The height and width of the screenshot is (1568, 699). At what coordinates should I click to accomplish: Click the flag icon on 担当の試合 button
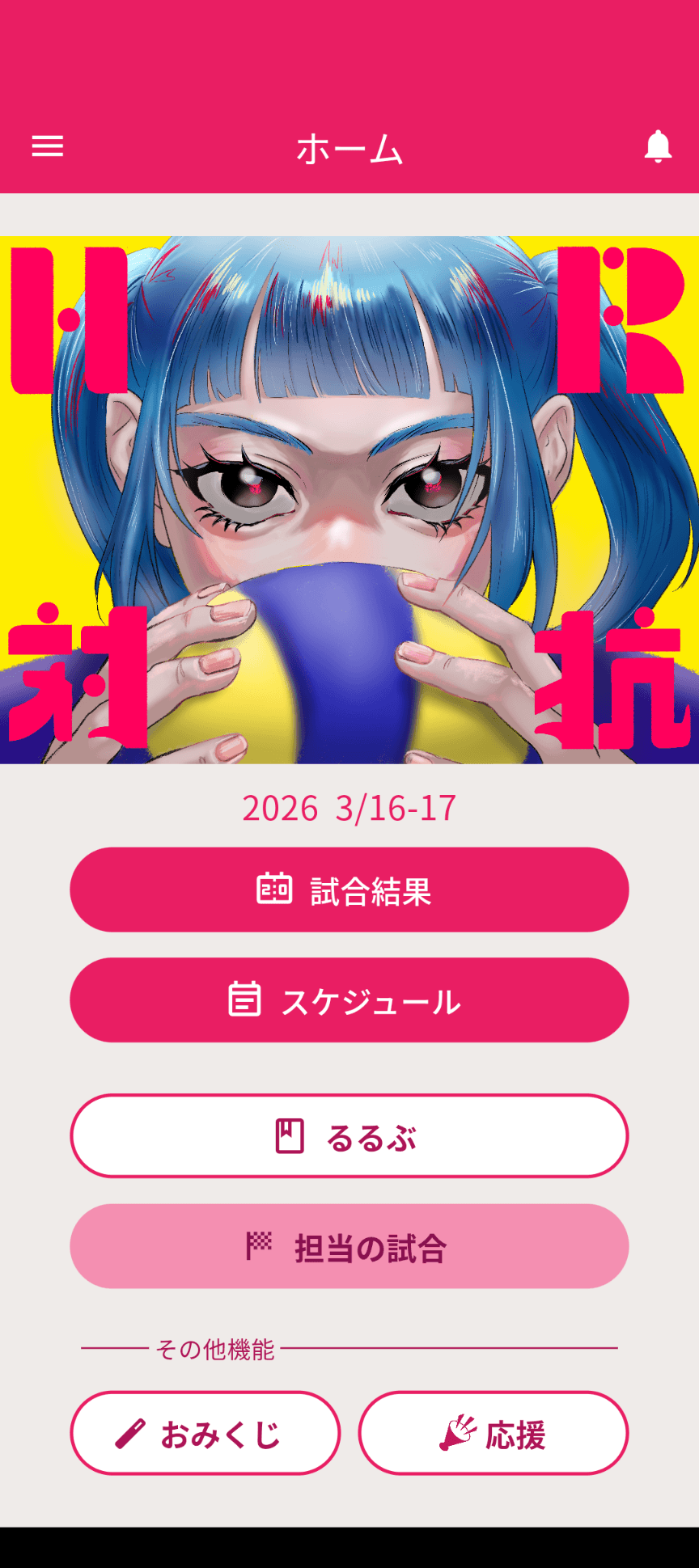261,1246
